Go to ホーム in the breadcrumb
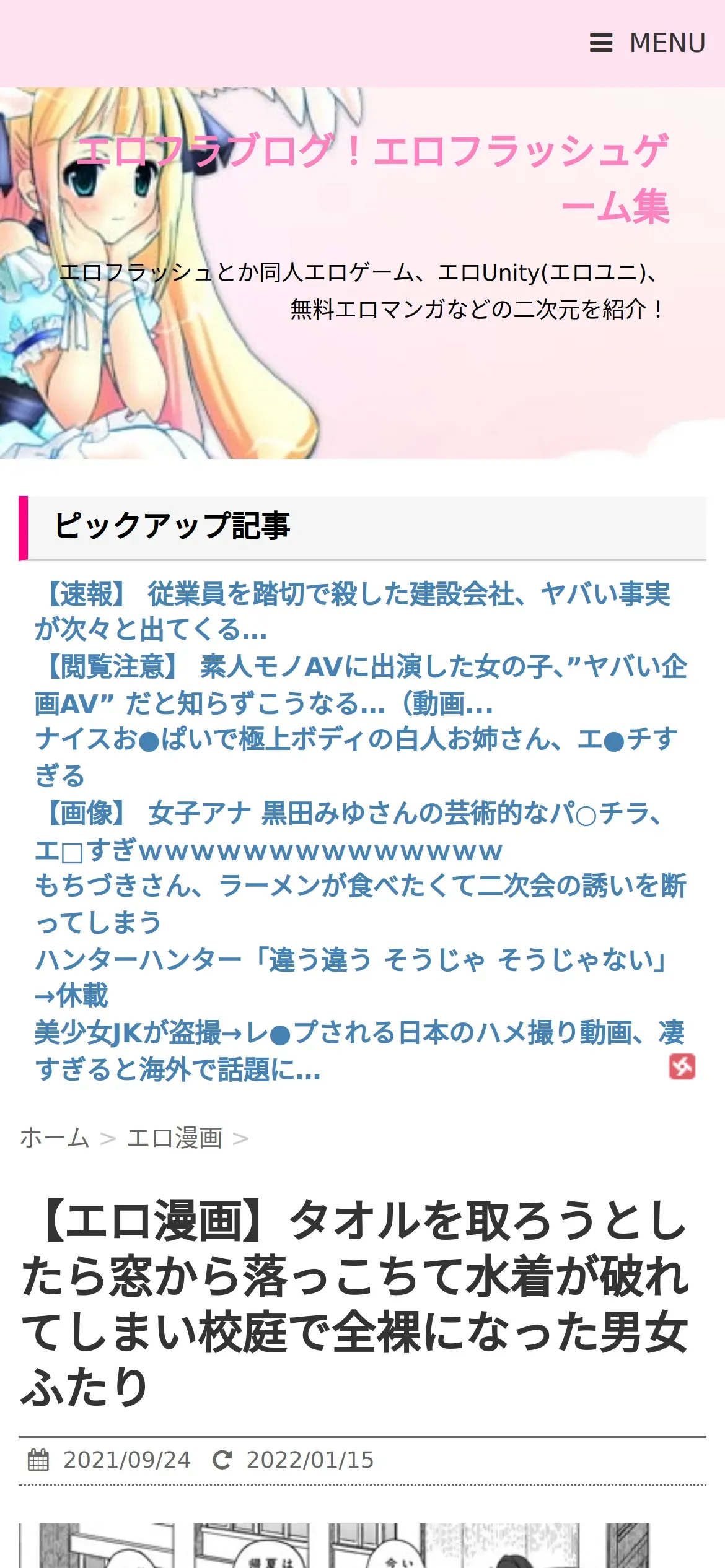This screenshot has width=725, height=1568. point(55,1138)
